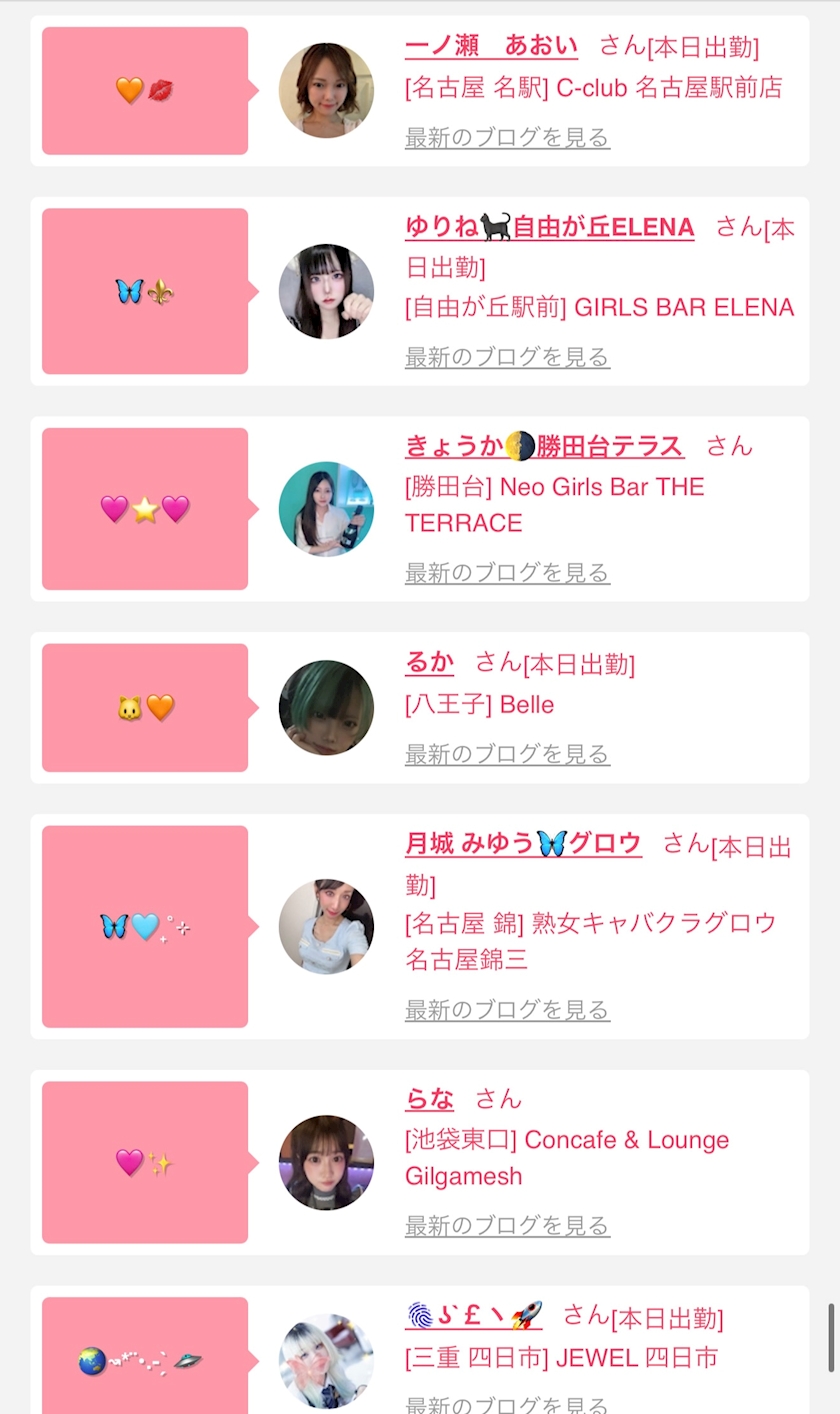
Task: Open きょうか勝田台テラス profile link
Action: (544, 446)
